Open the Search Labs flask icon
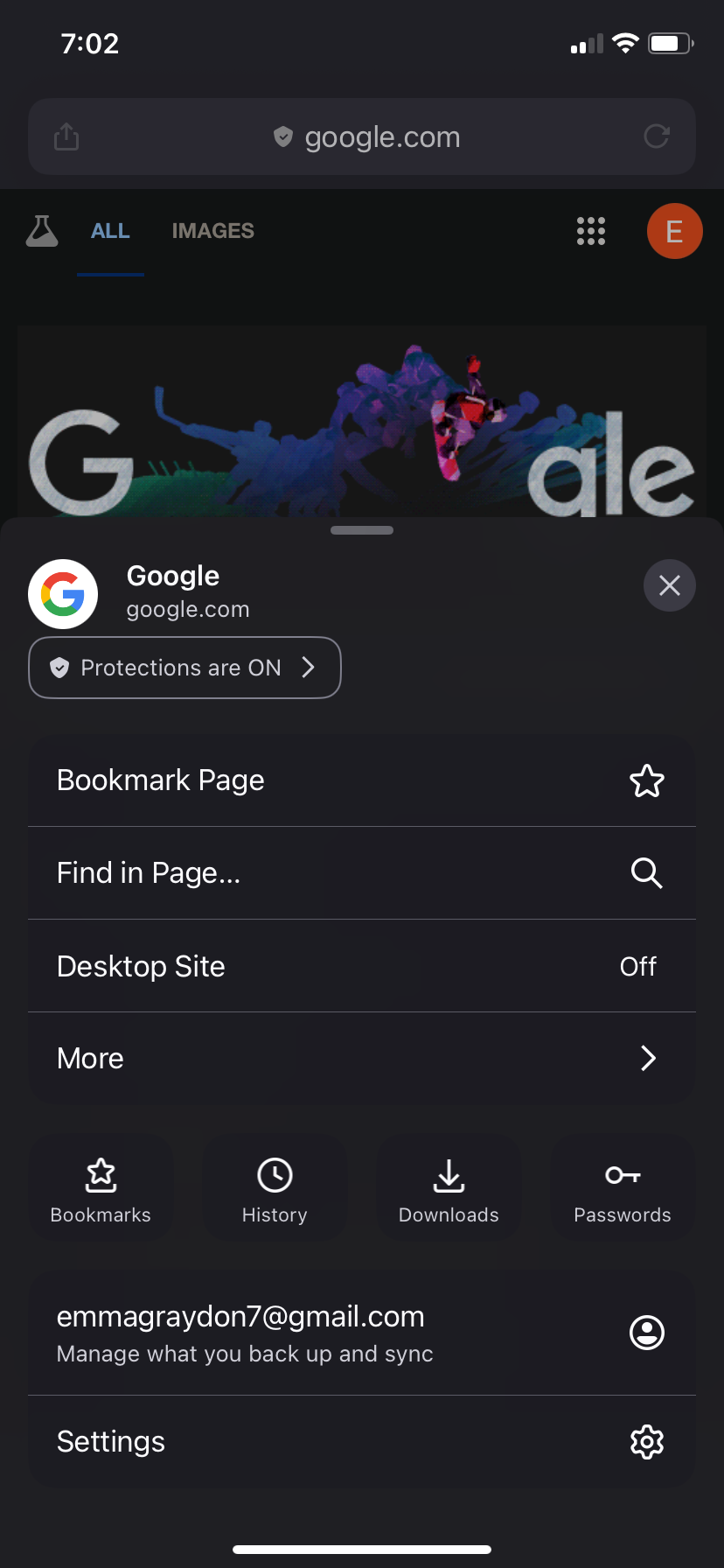Image resolution: width=724 pixels, height=1568 pixels. [42, 231]
